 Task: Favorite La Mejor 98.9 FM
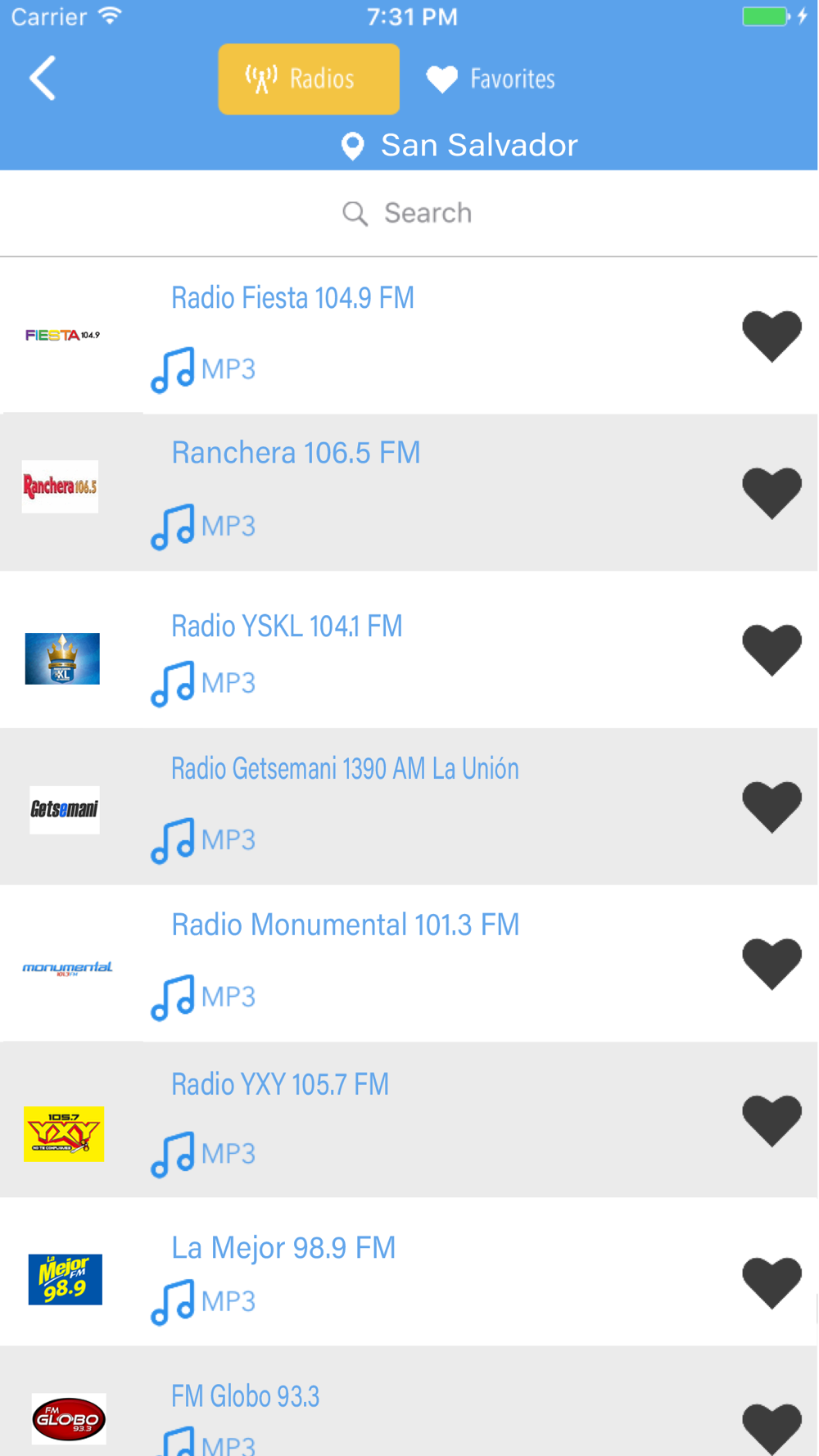(x=771, y=1282)
